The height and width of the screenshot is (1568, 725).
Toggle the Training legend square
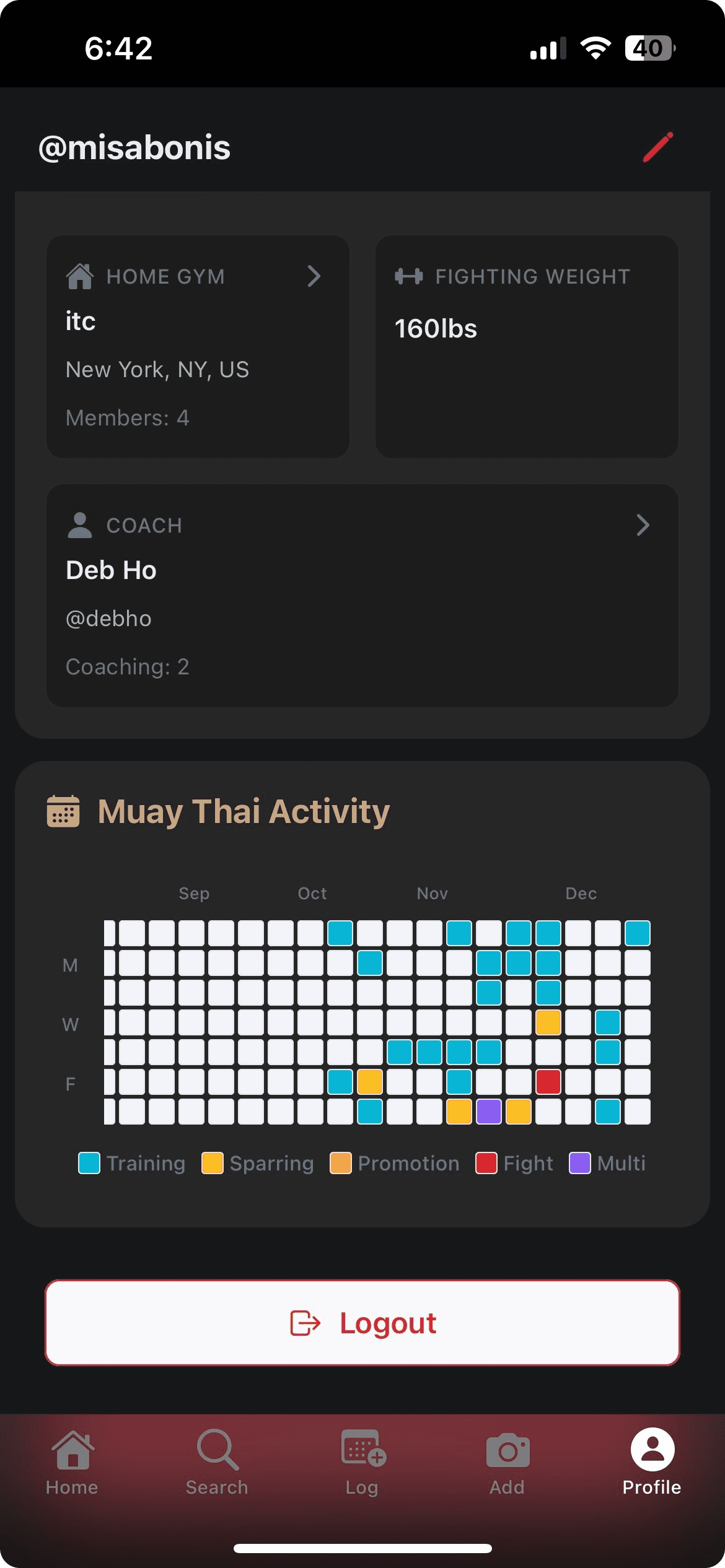coord(90,1164)
